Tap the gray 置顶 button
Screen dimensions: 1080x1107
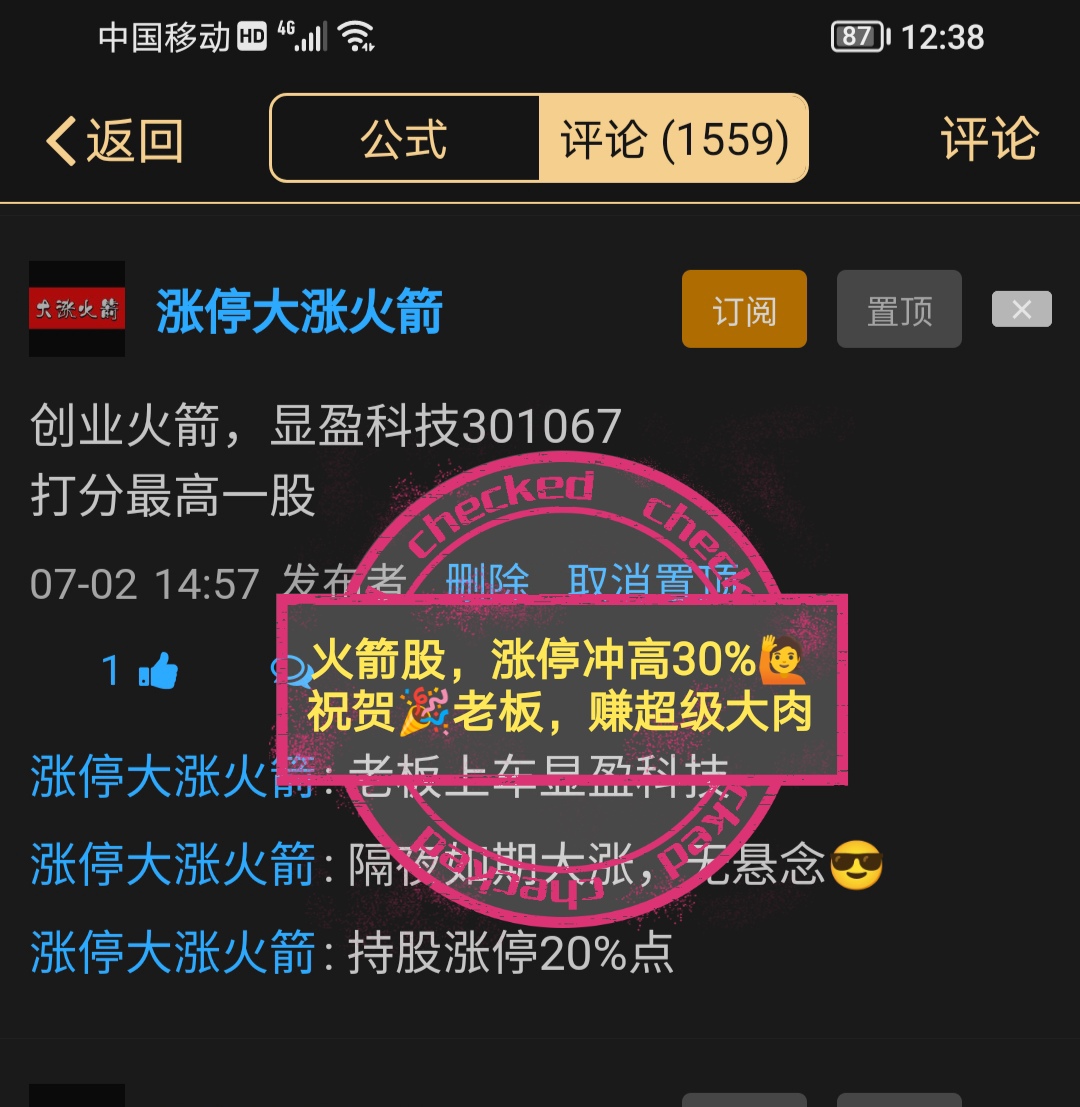[899, 310]
